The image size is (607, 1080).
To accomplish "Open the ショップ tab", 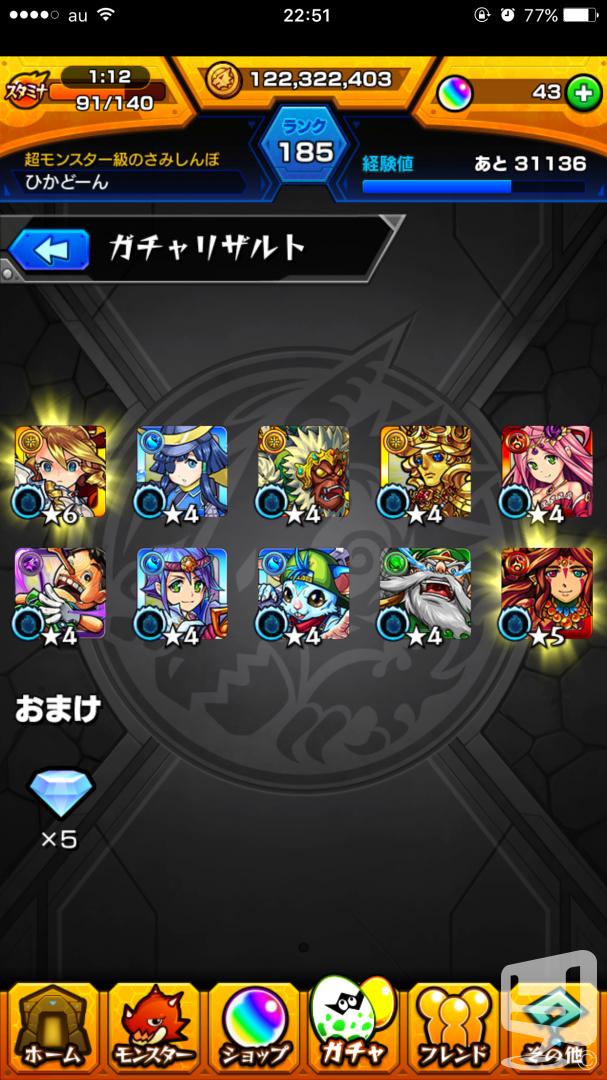I will pyautogui.click(x=254, y=1030).
